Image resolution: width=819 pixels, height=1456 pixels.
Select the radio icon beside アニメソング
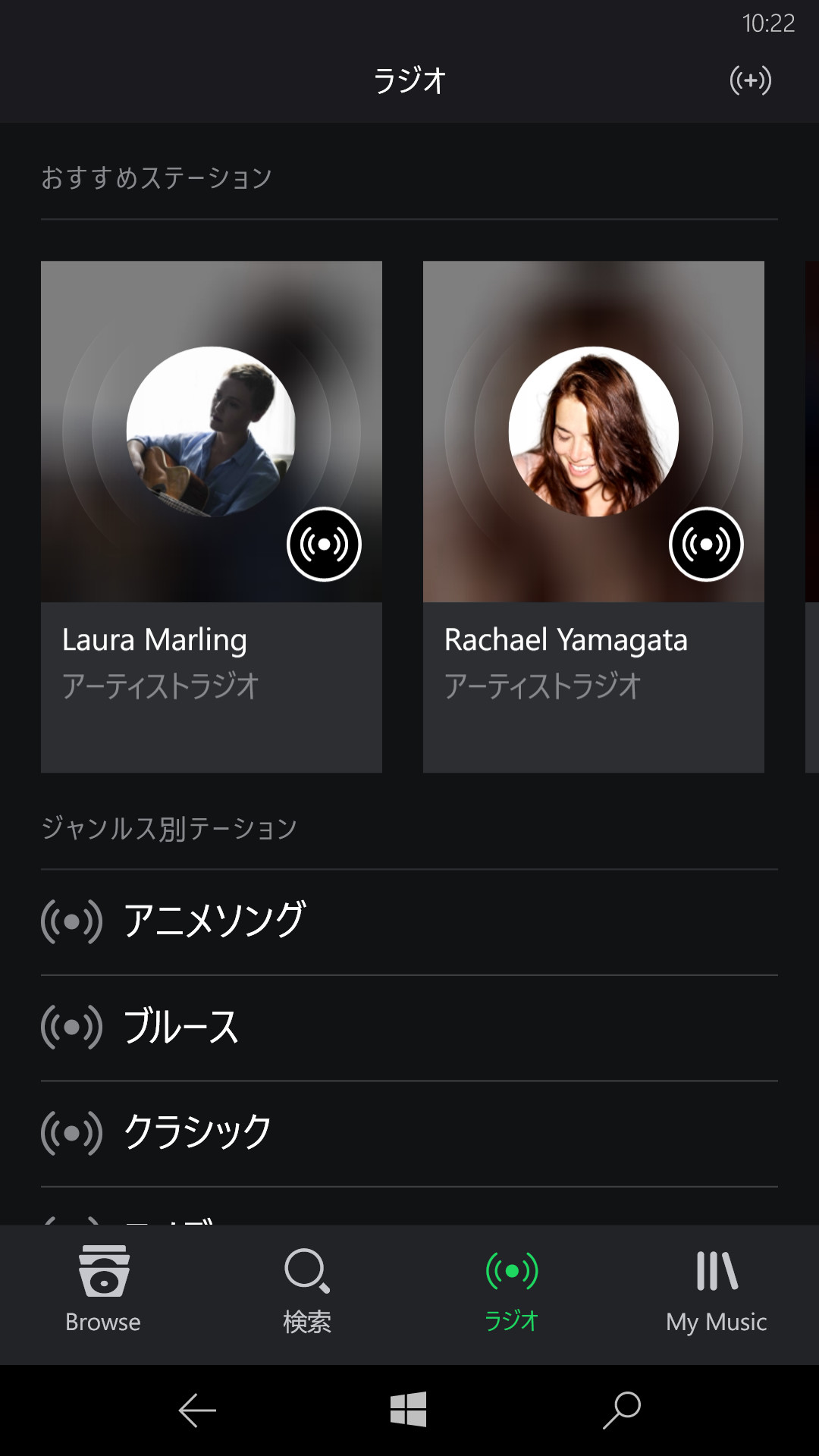coord(70,920)
